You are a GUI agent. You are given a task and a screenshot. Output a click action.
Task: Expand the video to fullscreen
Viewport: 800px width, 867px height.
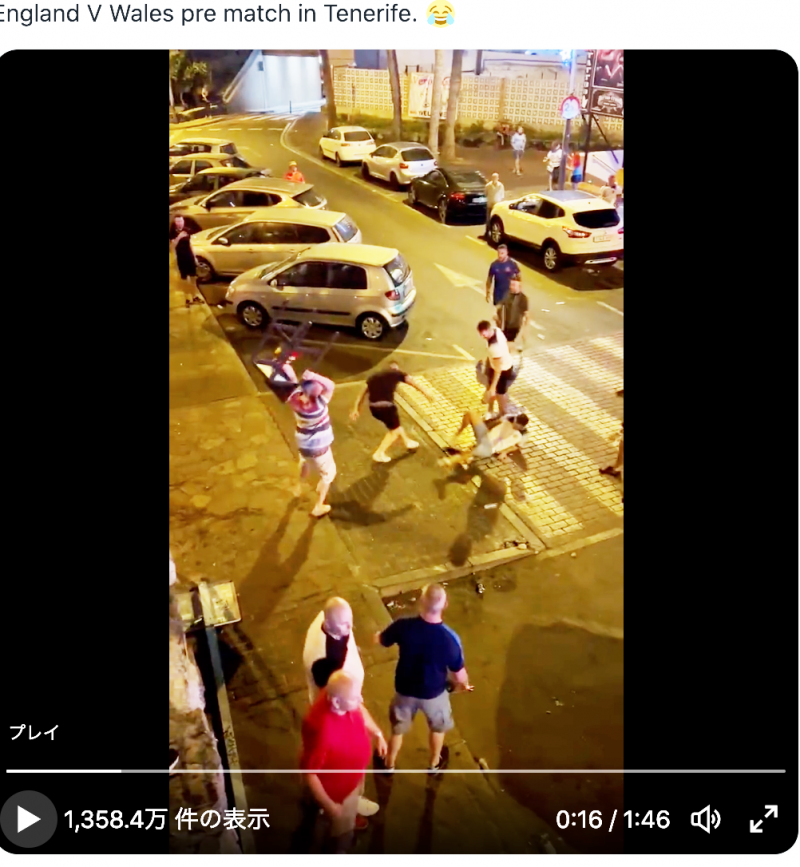tap(763, 819)
